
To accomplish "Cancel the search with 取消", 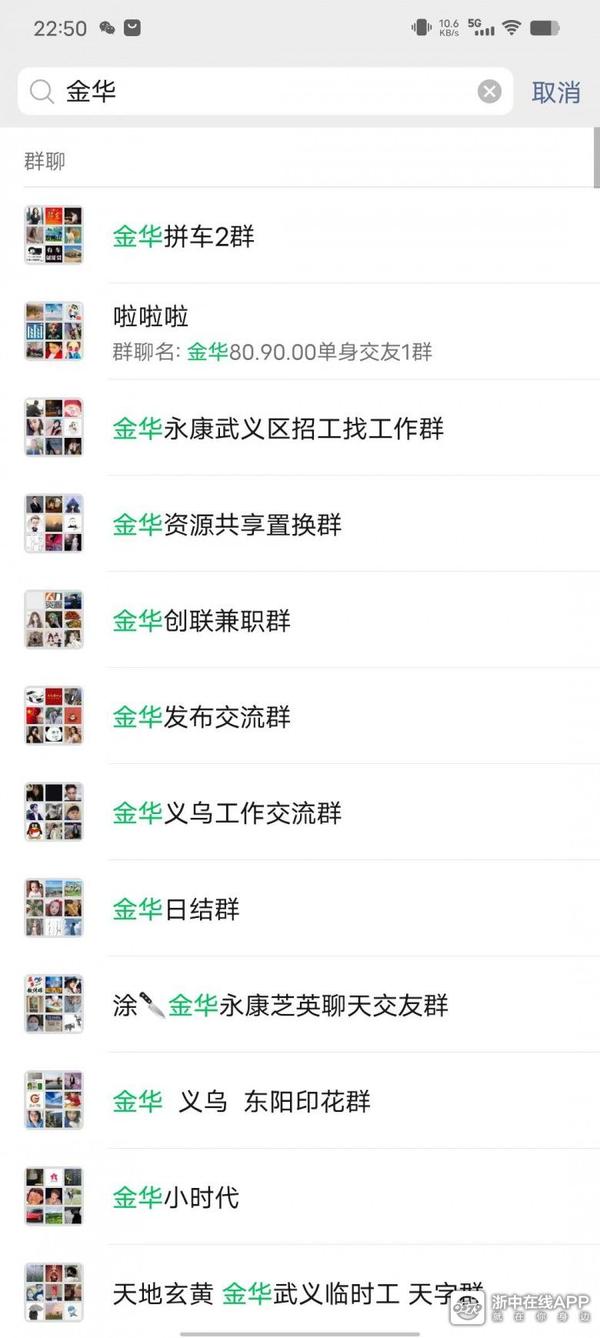I will (x=555, y=92).
